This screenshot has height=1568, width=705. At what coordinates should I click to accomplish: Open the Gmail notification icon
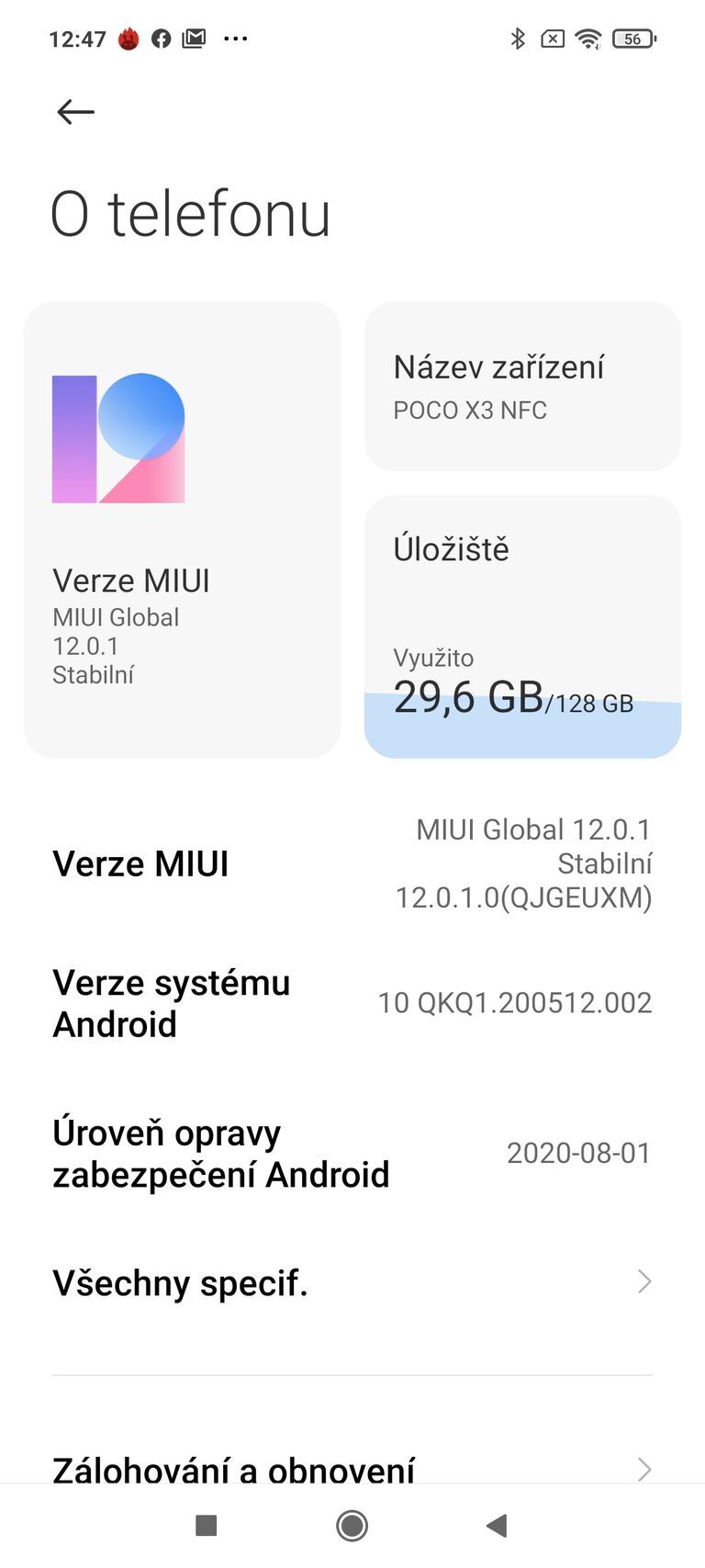(x=194, y=39)
